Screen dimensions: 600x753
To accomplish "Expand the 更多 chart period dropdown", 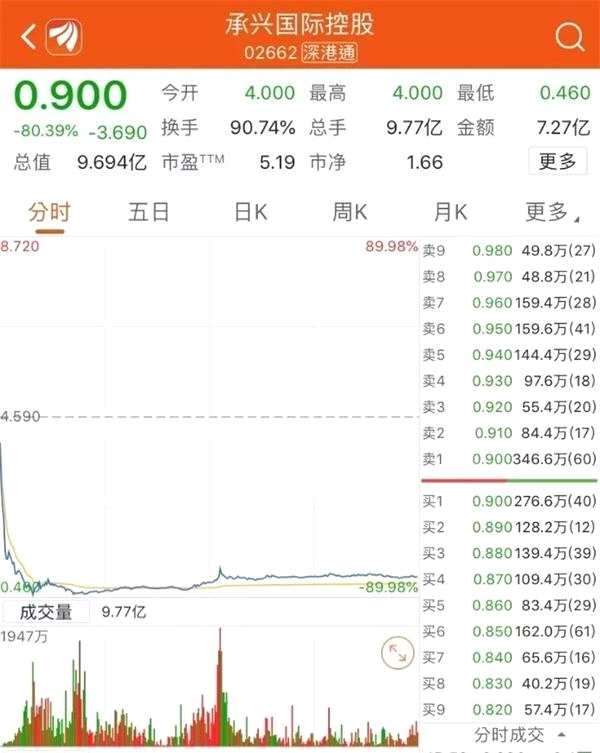I will (549, 213).
